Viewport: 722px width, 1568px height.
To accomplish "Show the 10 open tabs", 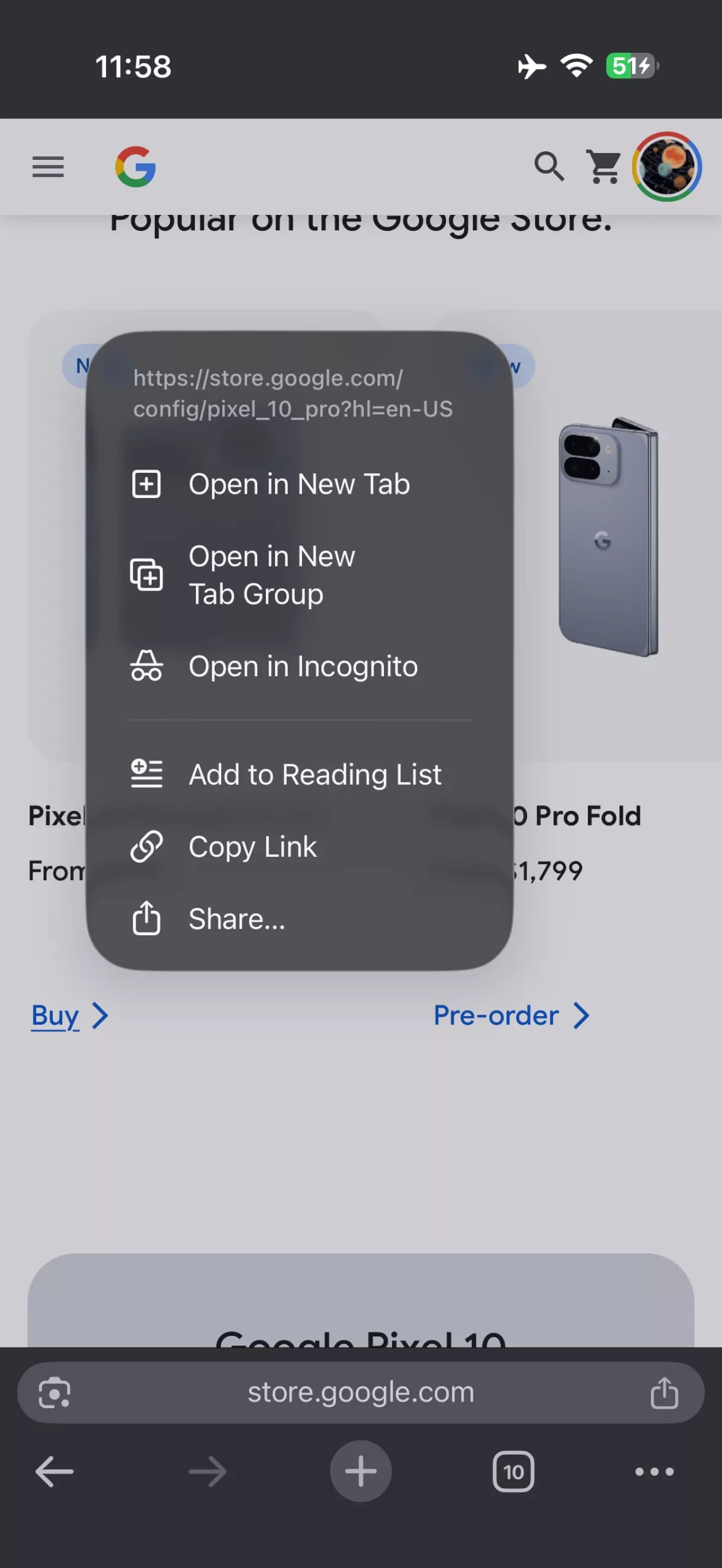I will tap(513, 1471).
